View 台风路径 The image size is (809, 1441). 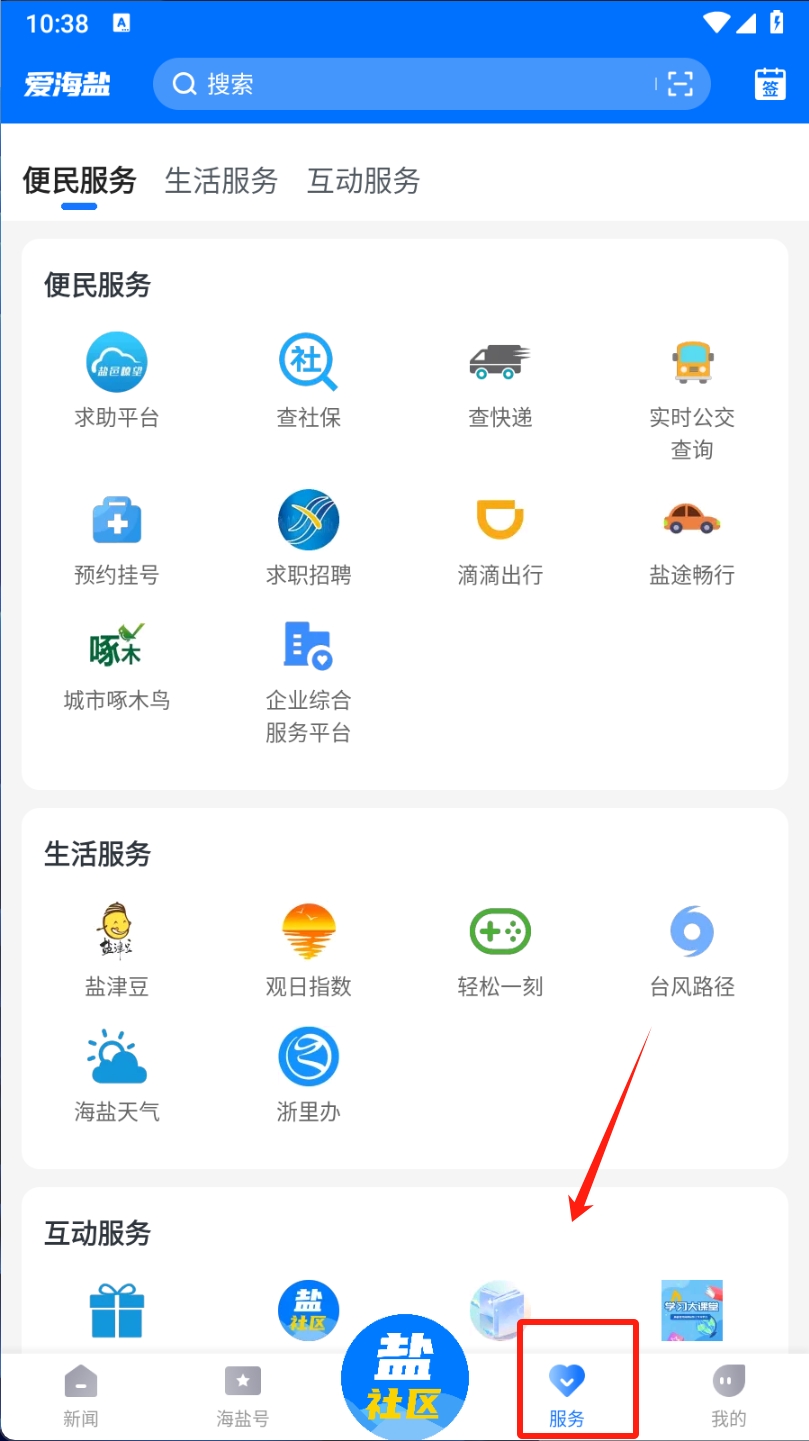coord(692,950)
